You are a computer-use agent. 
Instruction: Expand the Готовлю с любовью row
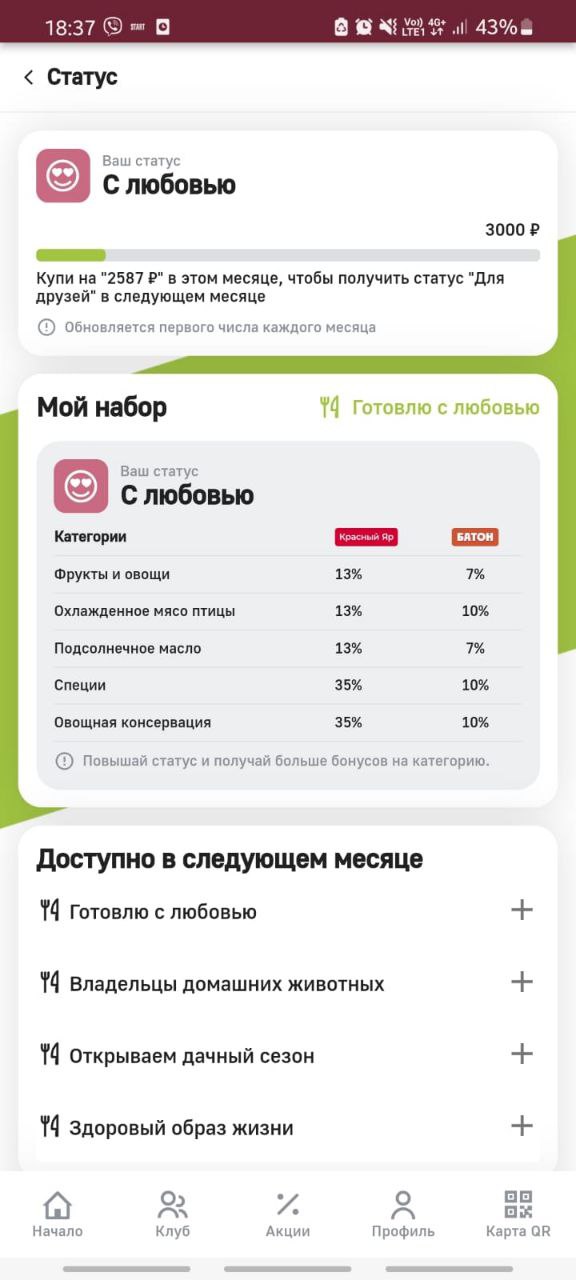(x=286, y=911)
